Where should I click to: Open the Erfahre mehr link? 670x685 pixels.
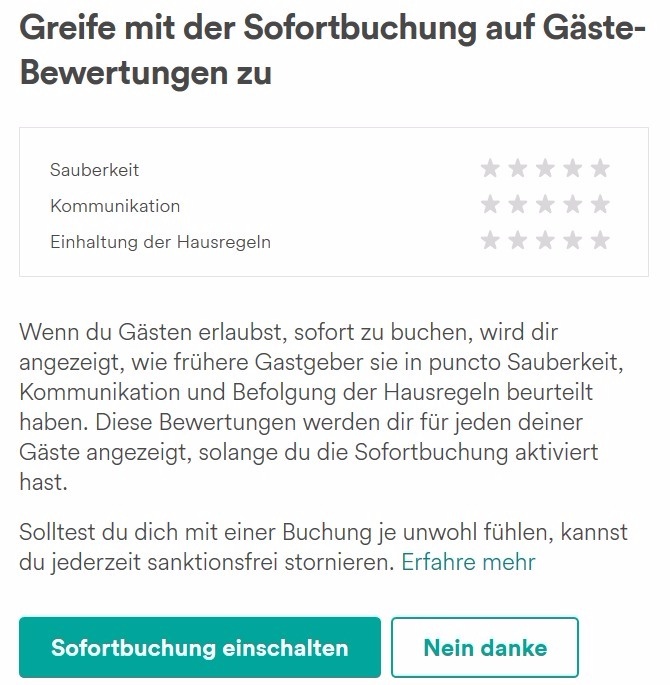(468, 562)
